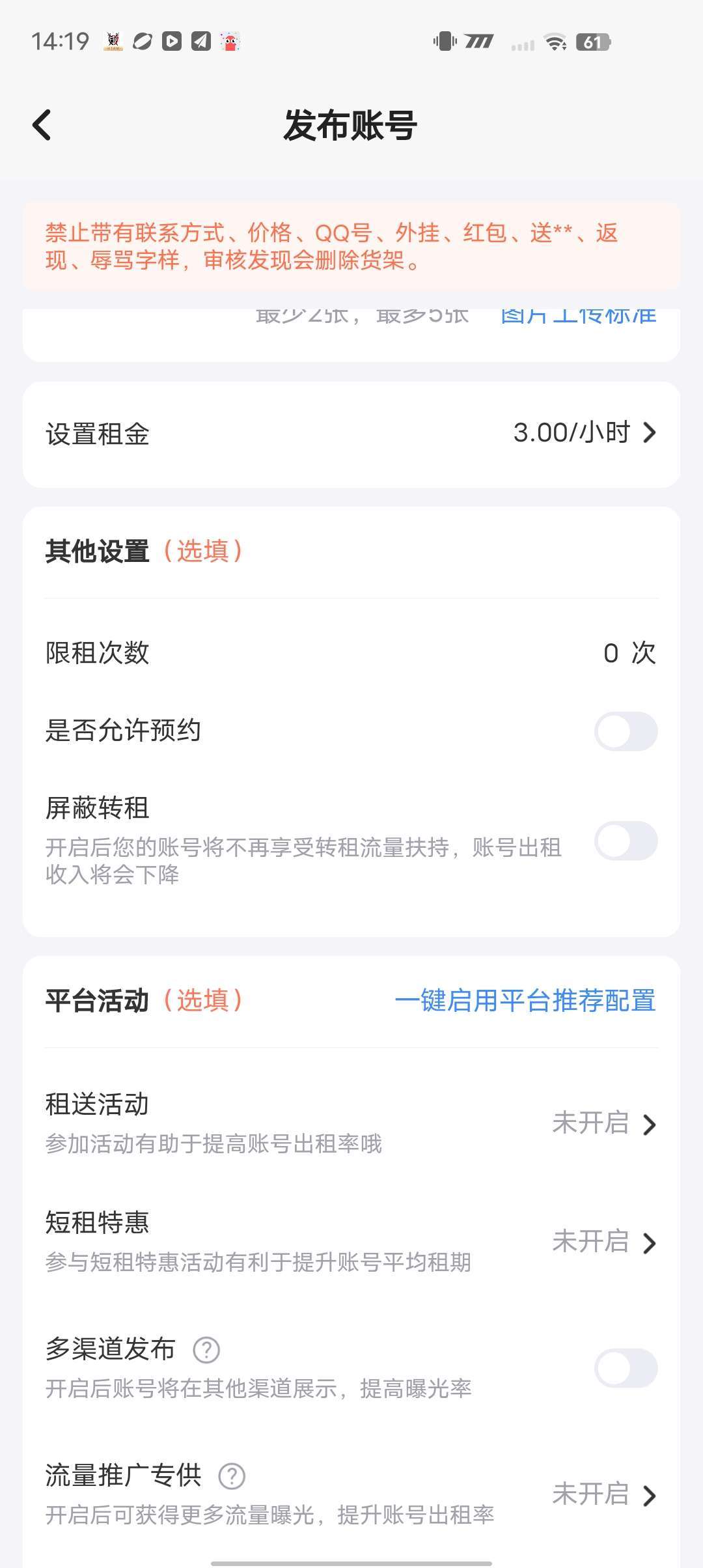
Task: Go back from 发布账号 page
Action: [42, 125]
